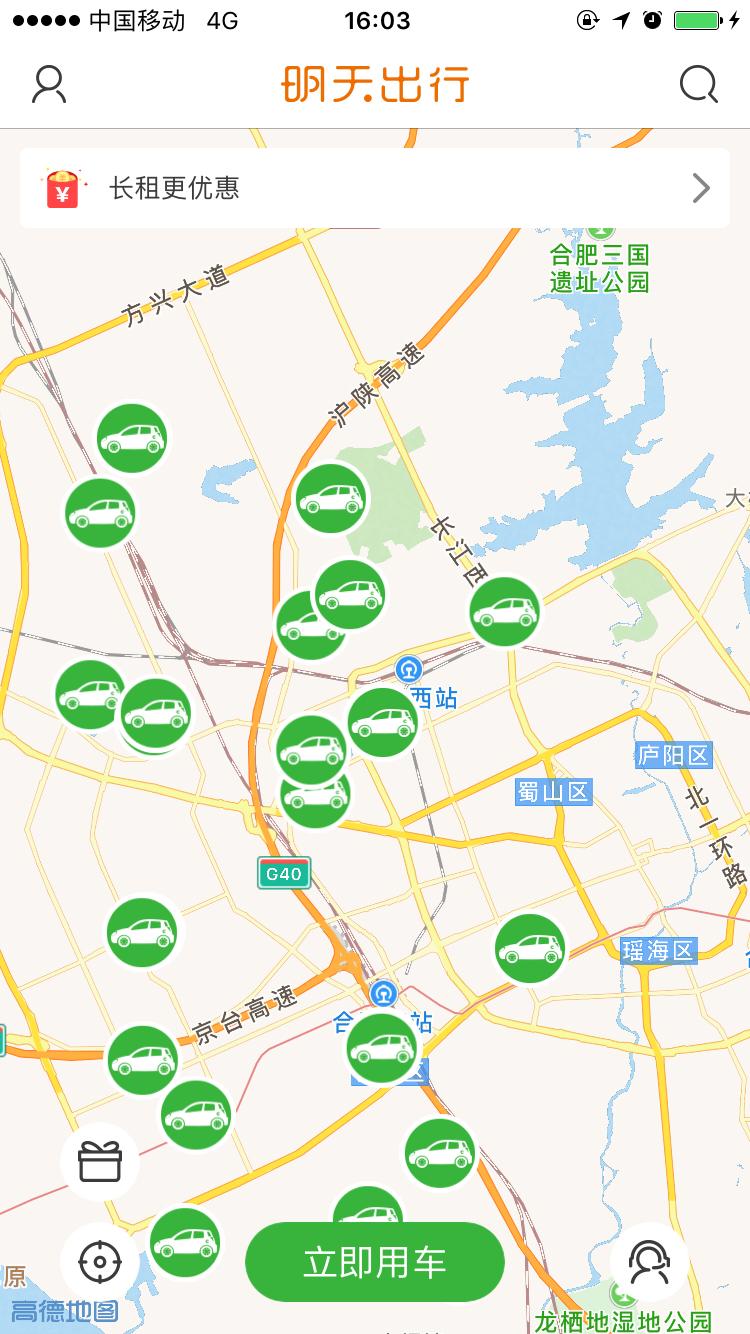This screenshot has height=1334, width=750.
Task: Recenter map with the location target icon
Action: (100, 1262)
